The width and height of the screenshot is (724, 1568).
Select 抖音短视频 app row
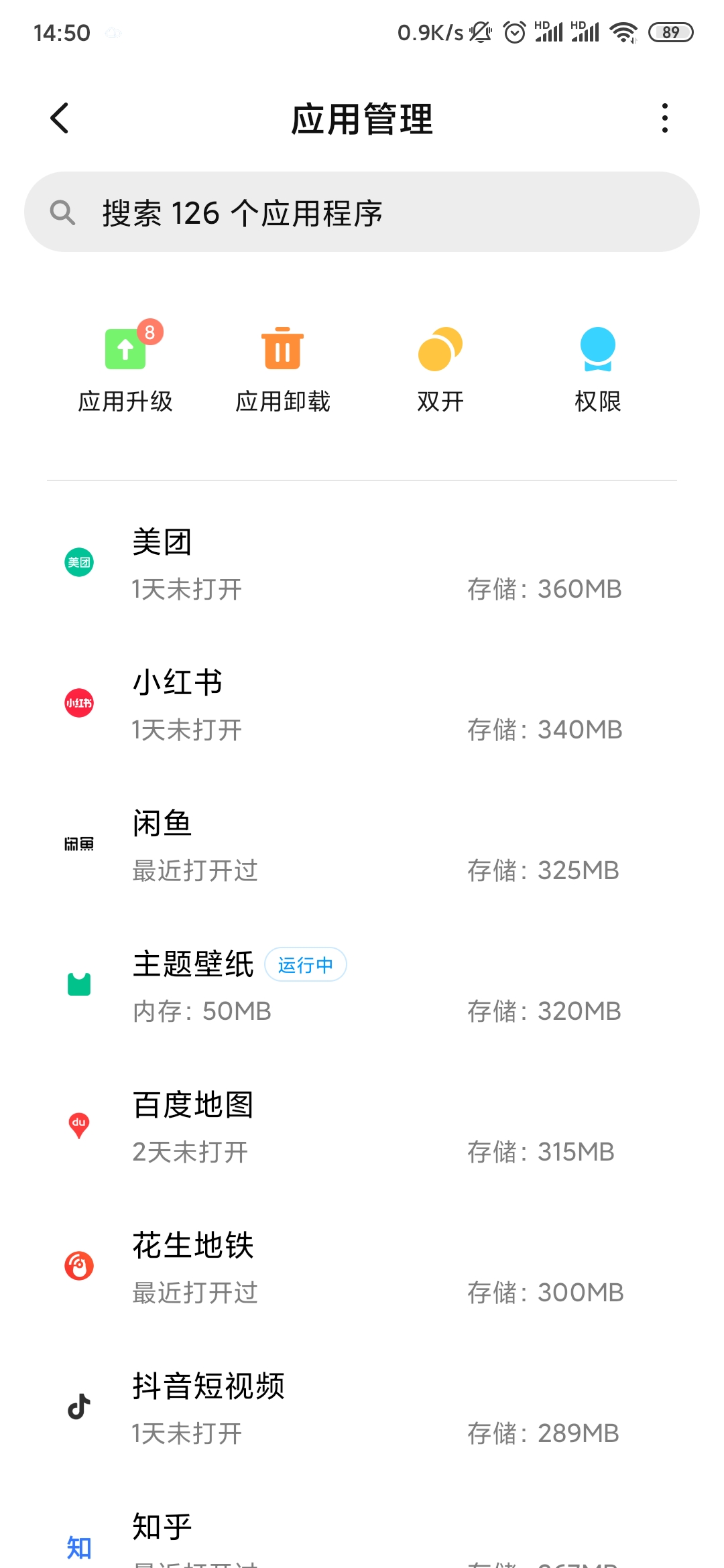[x=362, y=1407]
